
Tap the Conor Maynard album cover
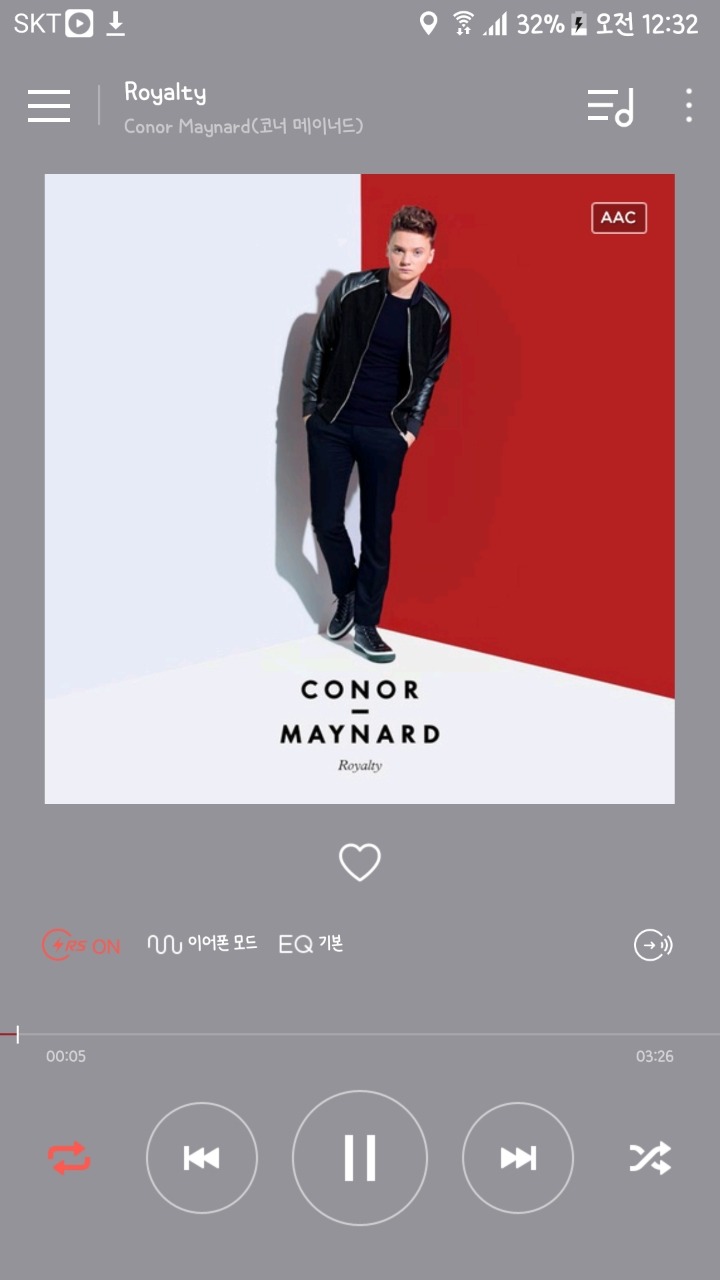[360, 489]
